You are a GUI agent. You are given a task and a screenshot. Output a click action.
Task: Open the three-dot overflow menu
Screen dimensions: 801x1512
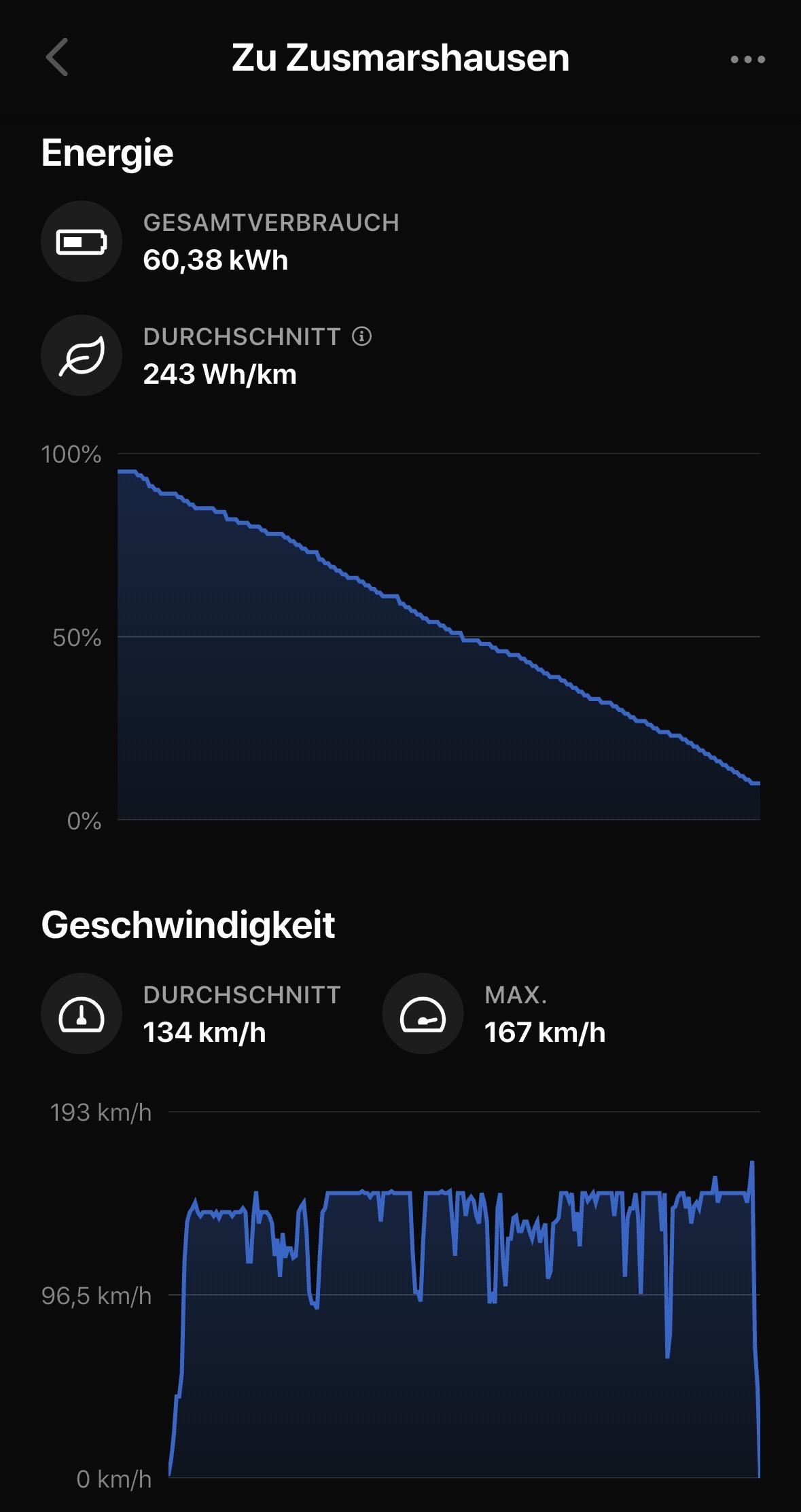747,60
